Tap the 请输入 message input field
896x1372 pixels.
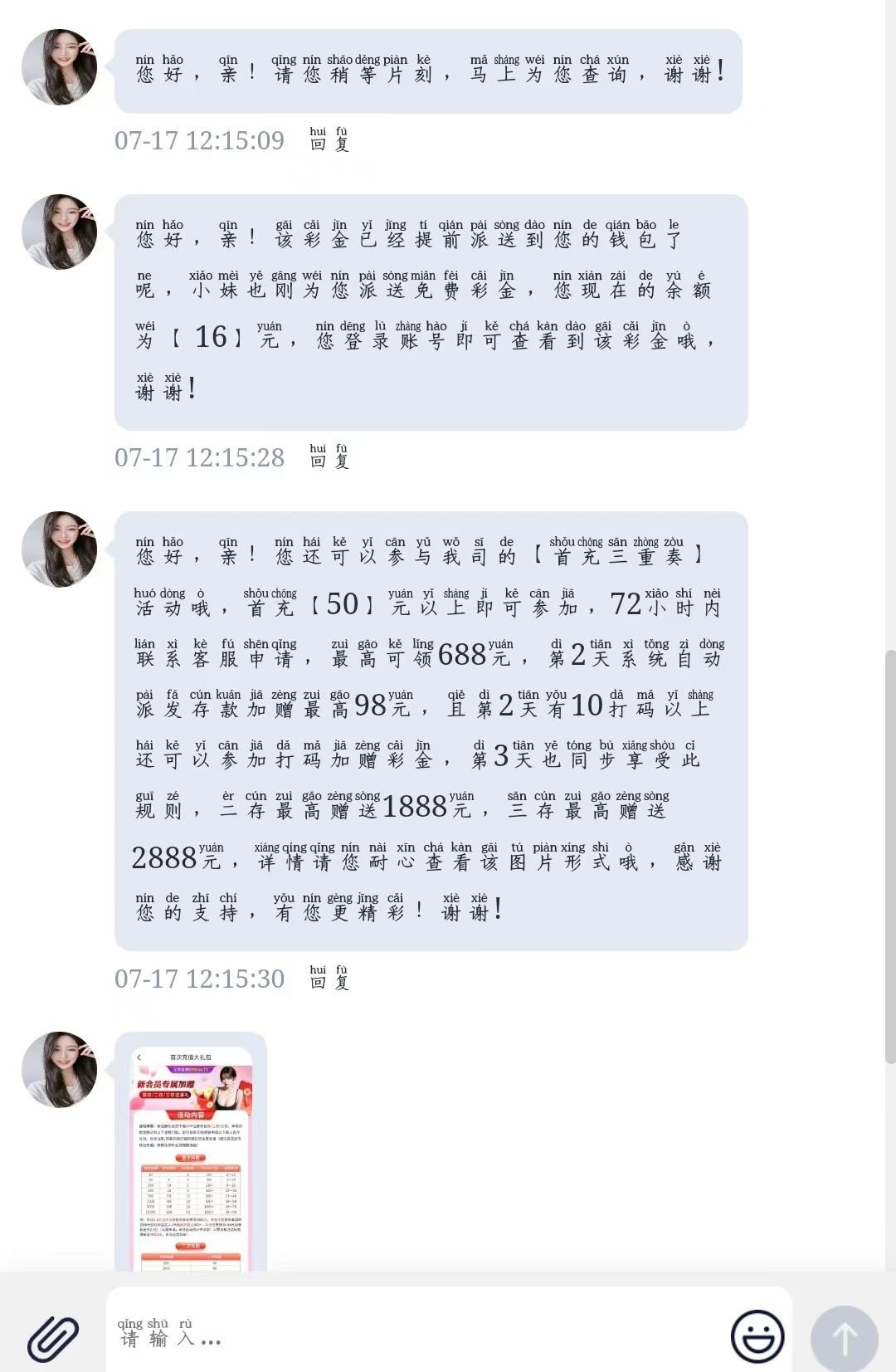[x=415, y=1335]
